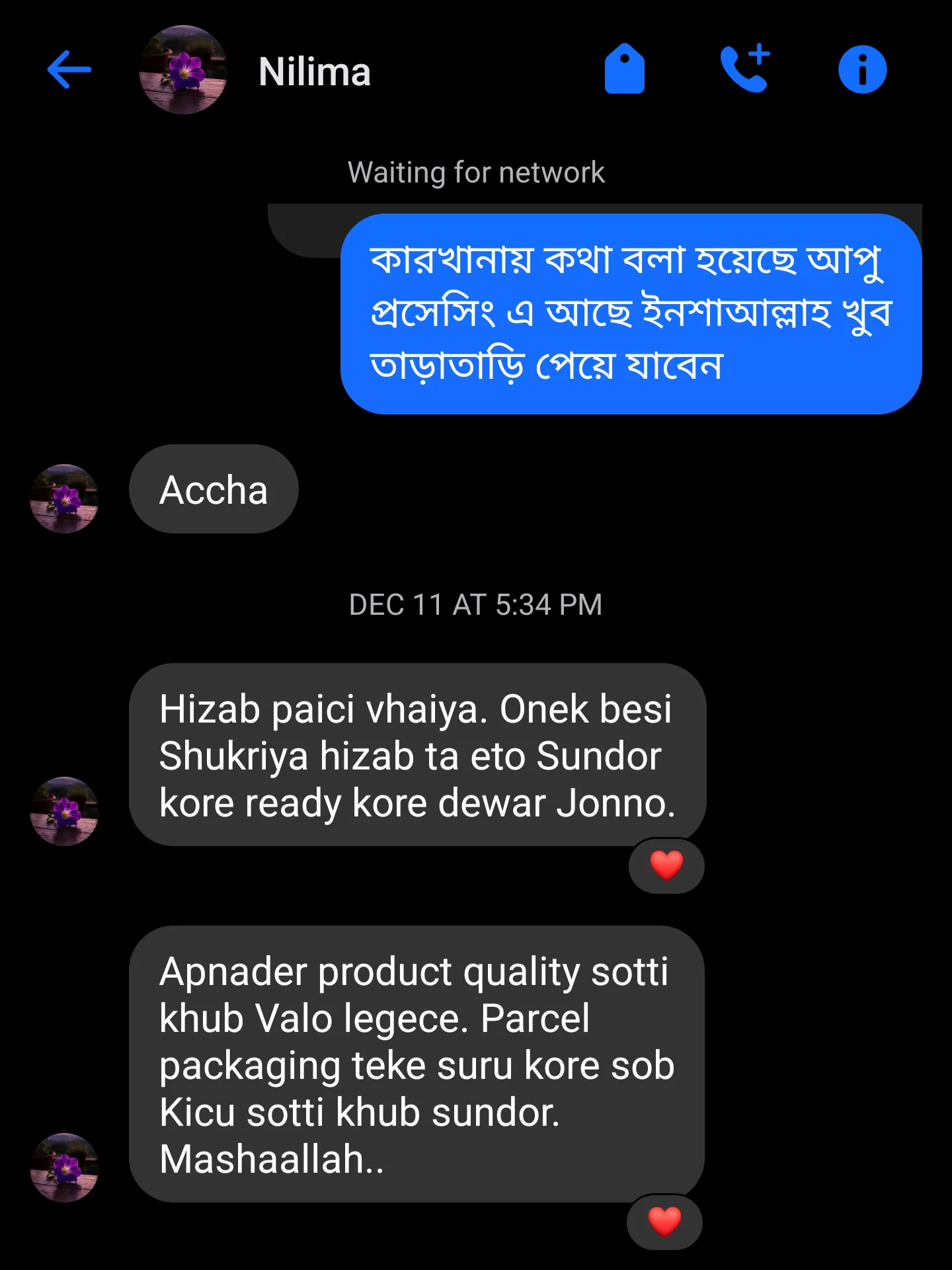Tap the blue tag icon in the header
Screen dimensions: 952x1270
[625, 68]
